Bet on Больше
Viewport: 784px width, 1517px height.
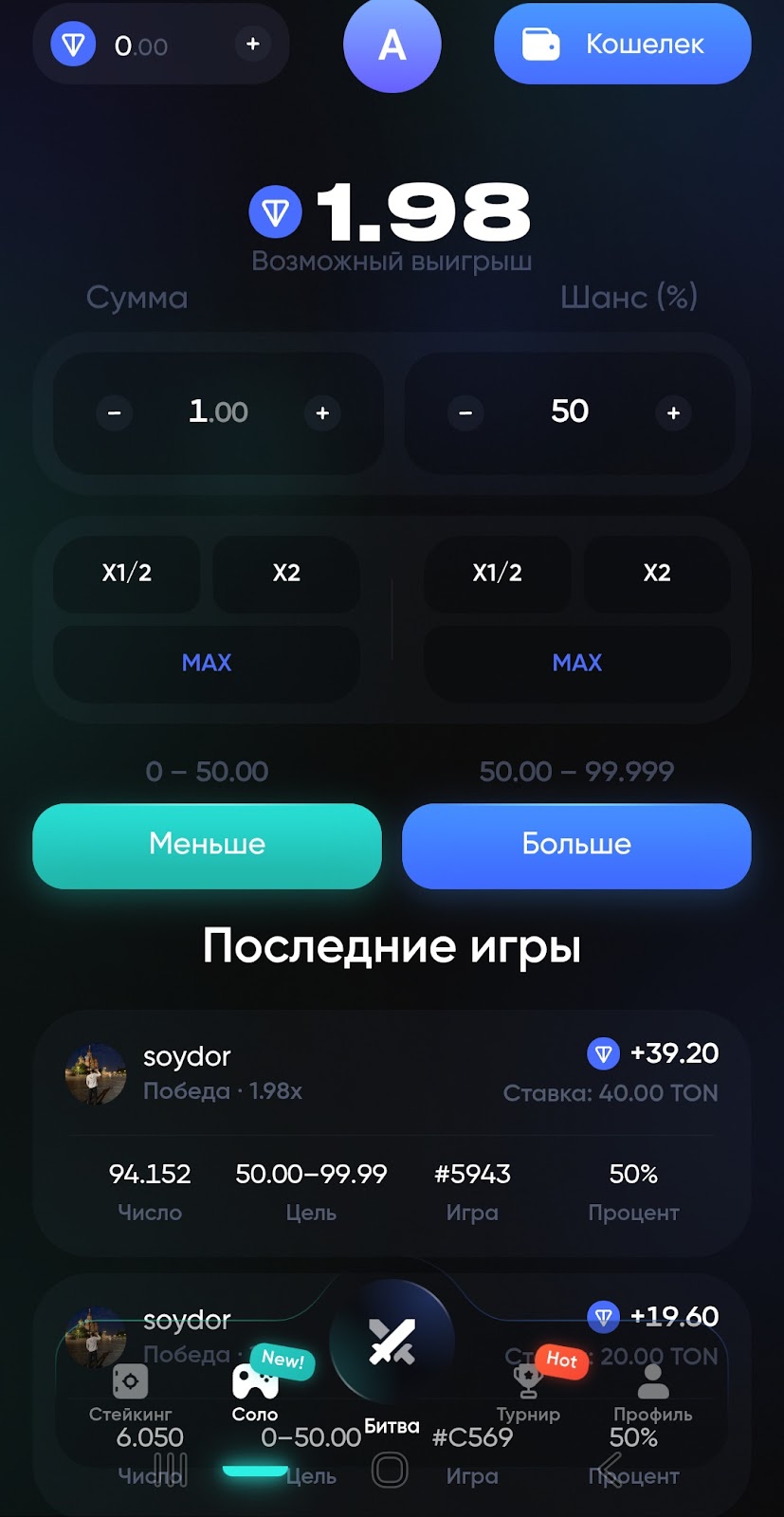coord(576,845)
